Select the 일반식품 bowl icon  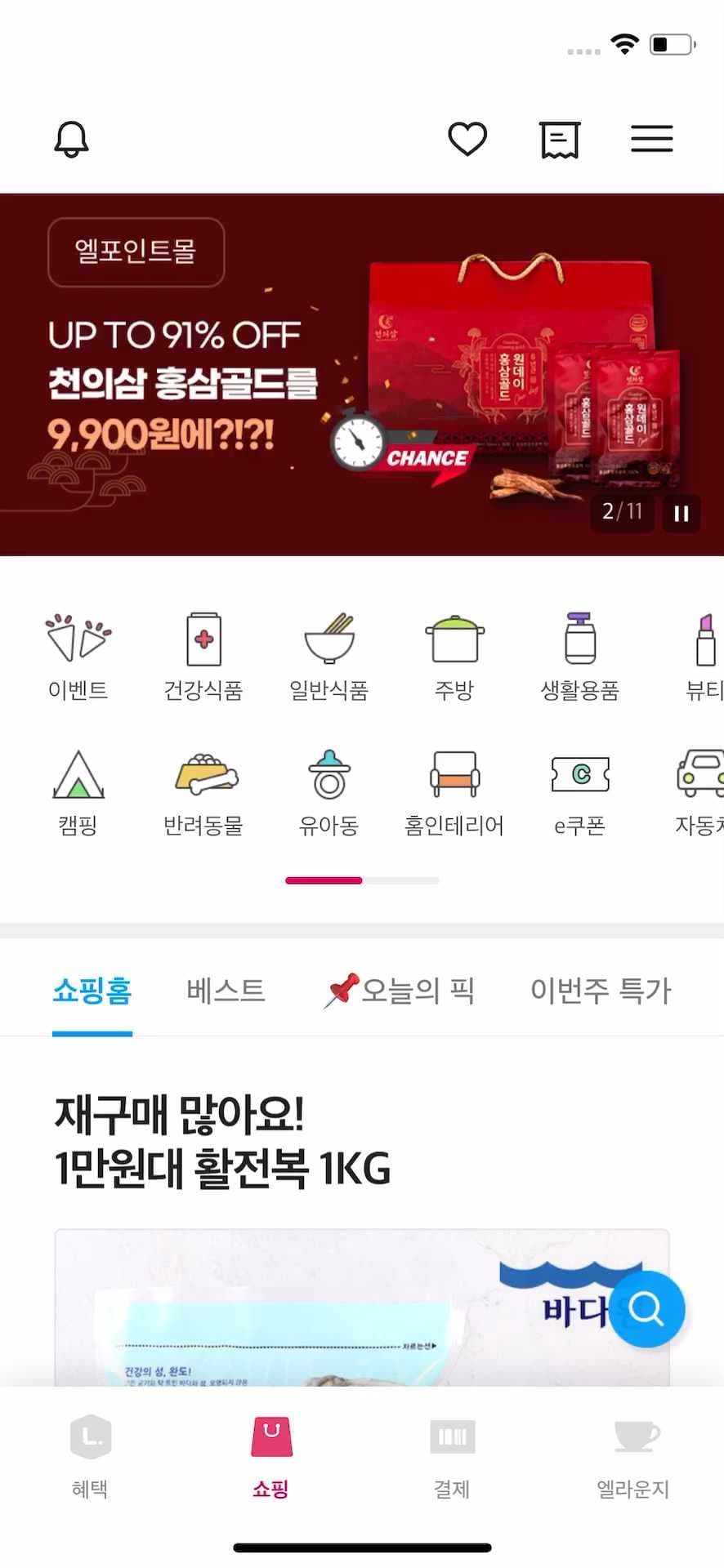coord(329,653)
